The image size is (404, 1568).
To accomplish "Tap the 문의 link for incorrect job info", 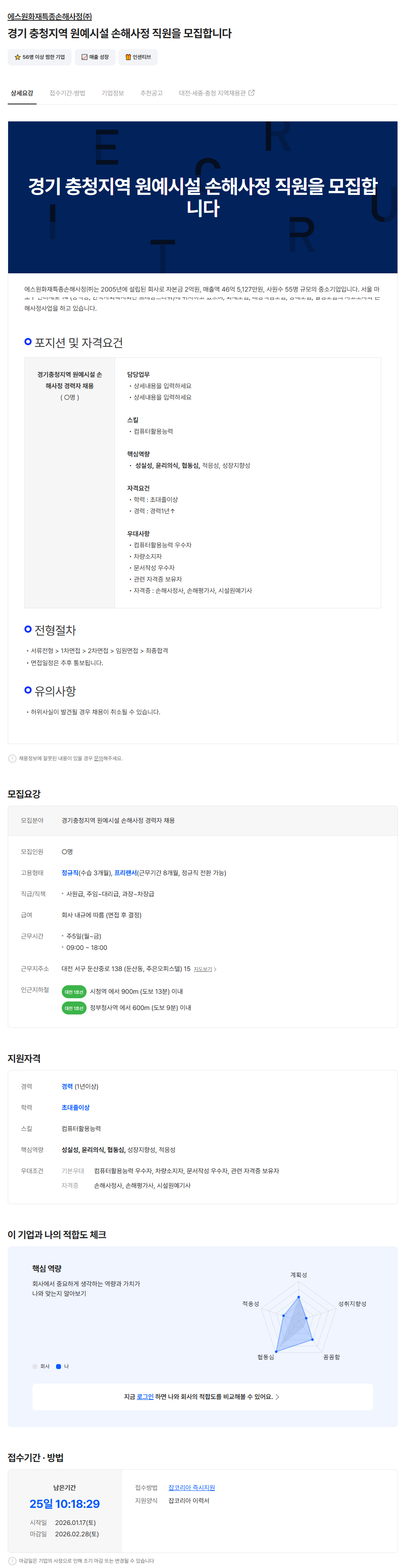I will (98, 759).
